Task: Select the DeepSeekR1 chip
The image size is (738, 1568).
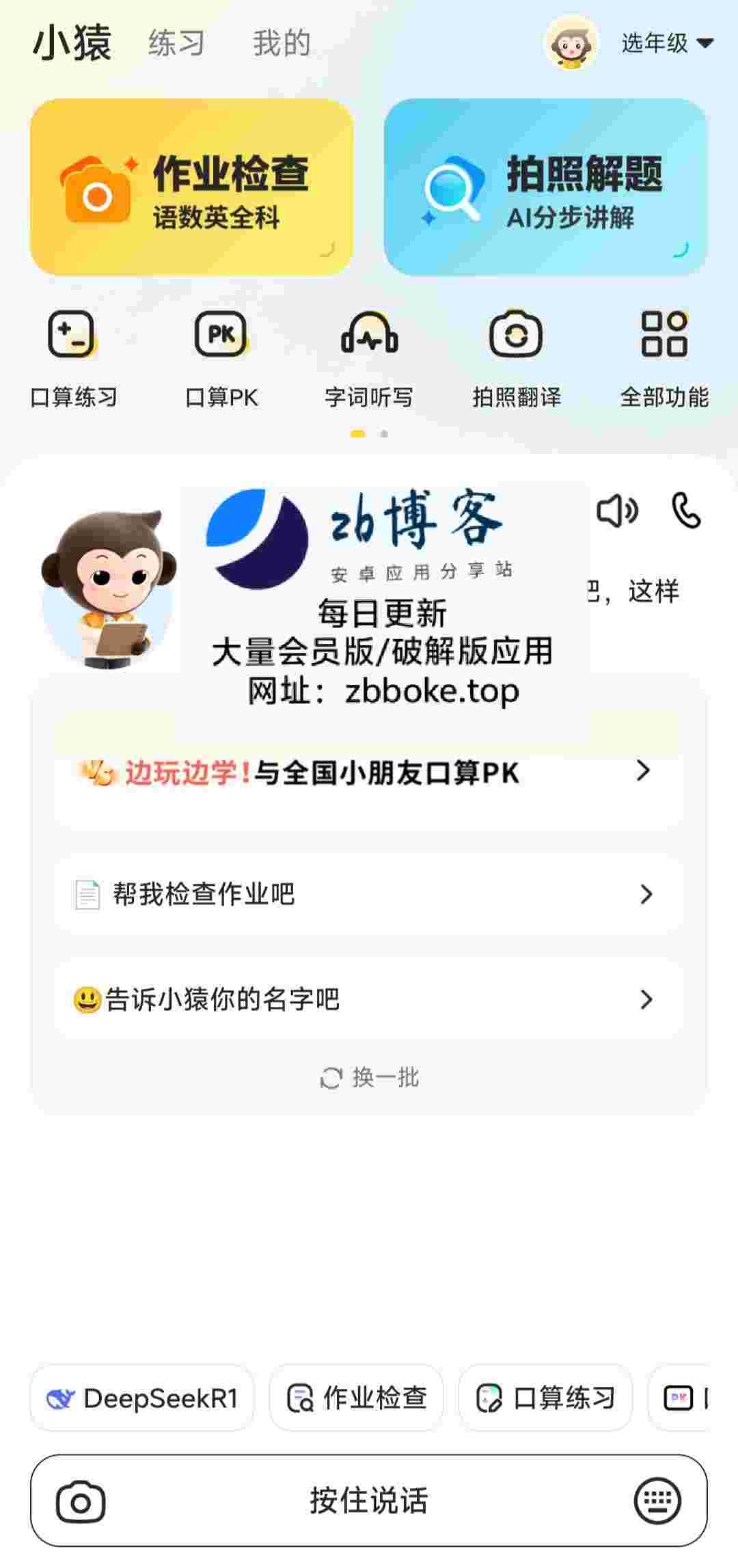Action: pyautogui.click(x=142, y=1398)
